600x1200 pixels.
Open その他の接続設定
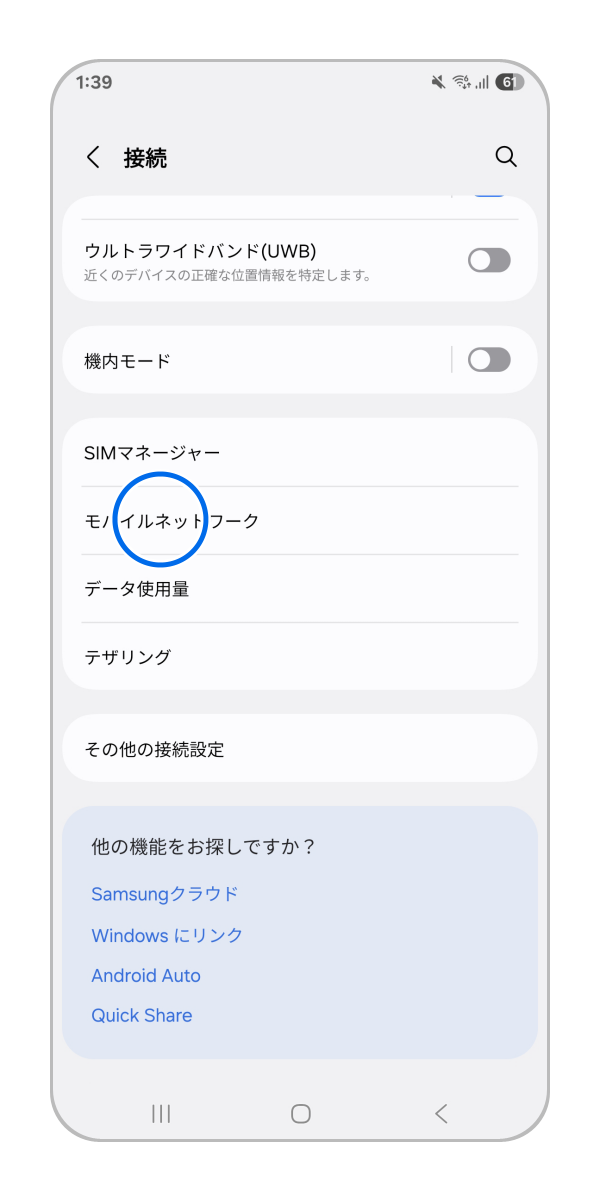[300, 748]
